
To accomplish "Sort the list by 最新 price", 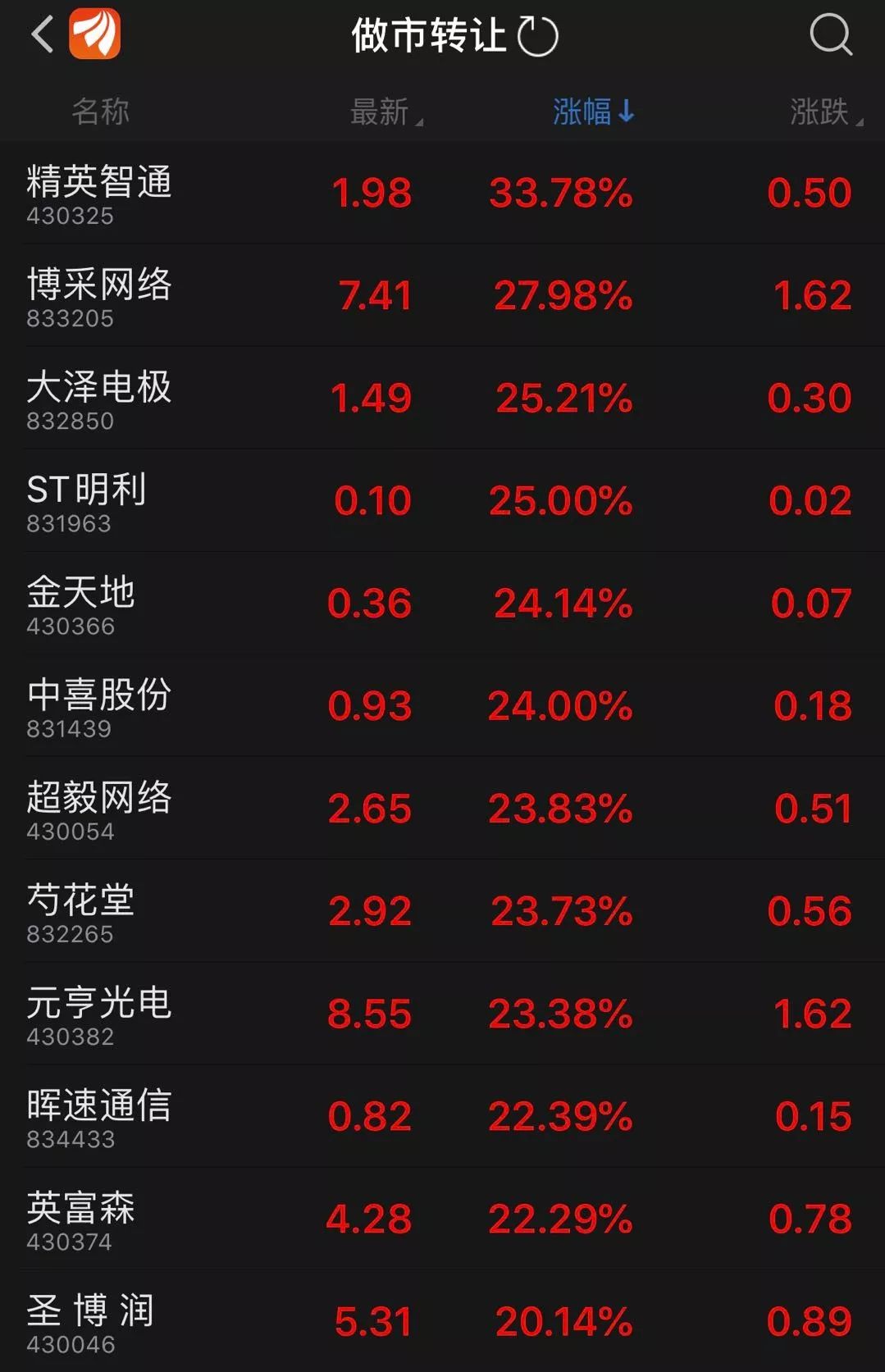I will point(384,112).
